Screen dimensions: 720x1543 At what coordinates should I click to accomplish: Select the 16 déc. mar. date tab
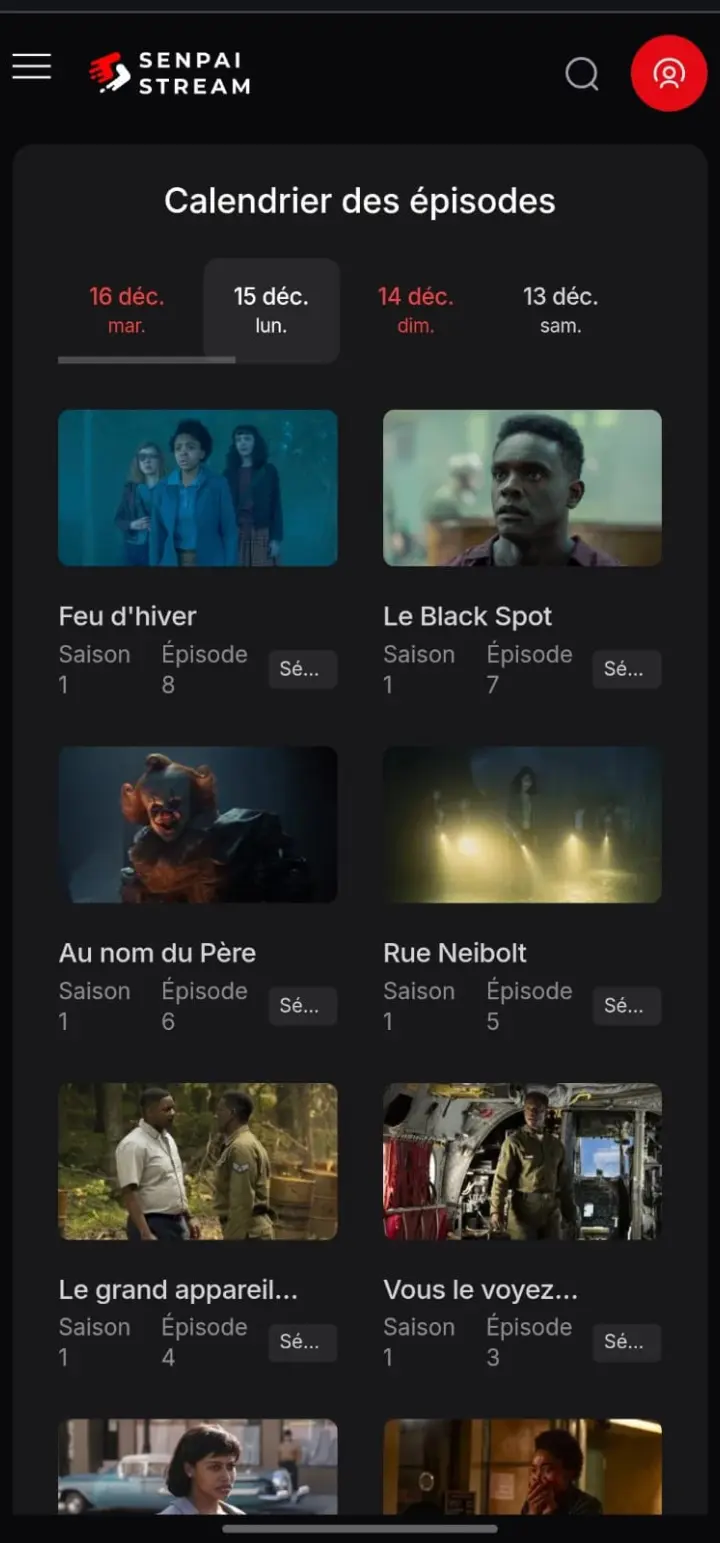[127, 309]
